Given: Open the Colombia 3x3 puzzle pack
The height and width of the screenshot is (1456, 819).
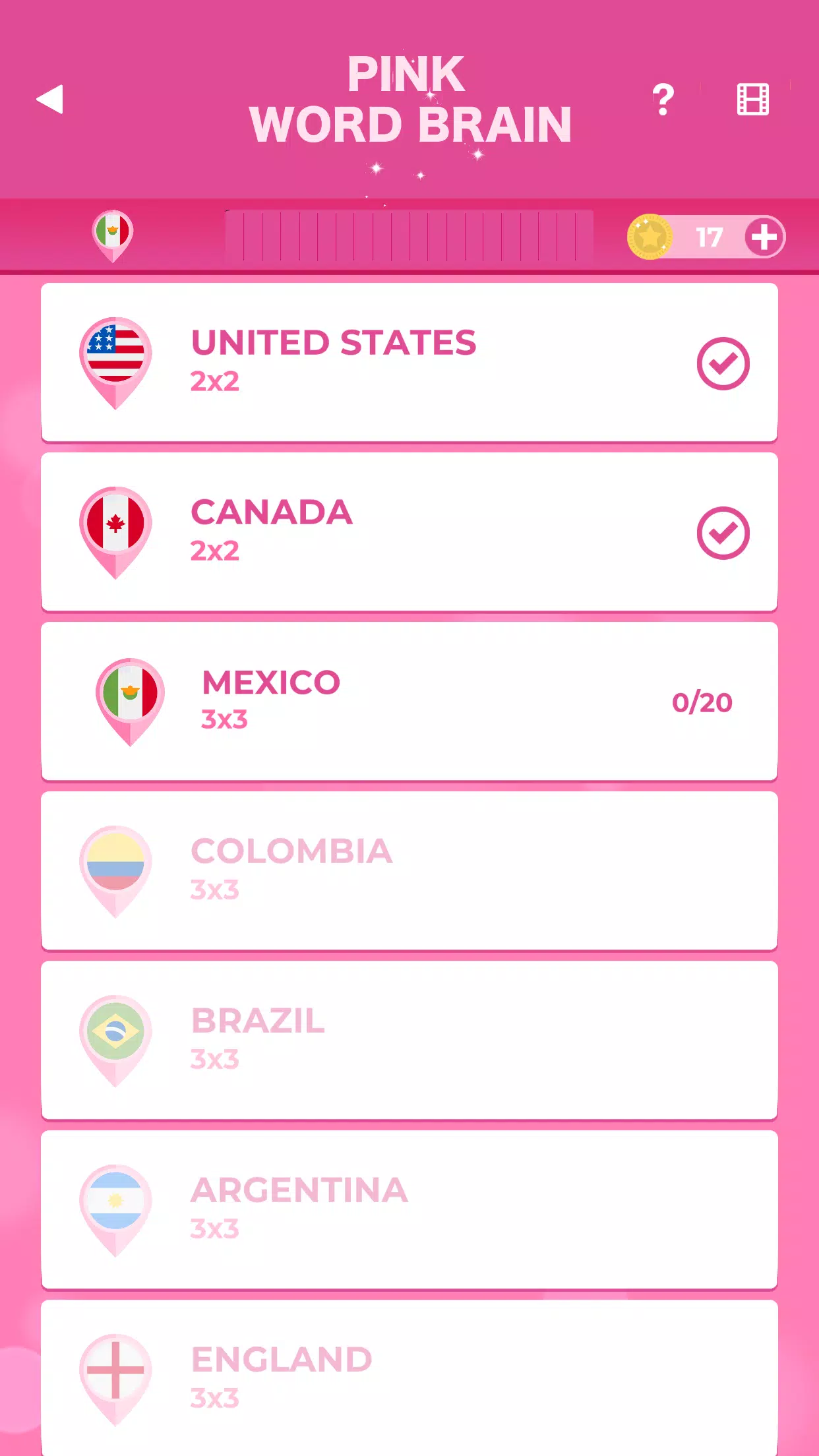Looking at the screenshot, I should pyautogui.click(x=409, y=867).
